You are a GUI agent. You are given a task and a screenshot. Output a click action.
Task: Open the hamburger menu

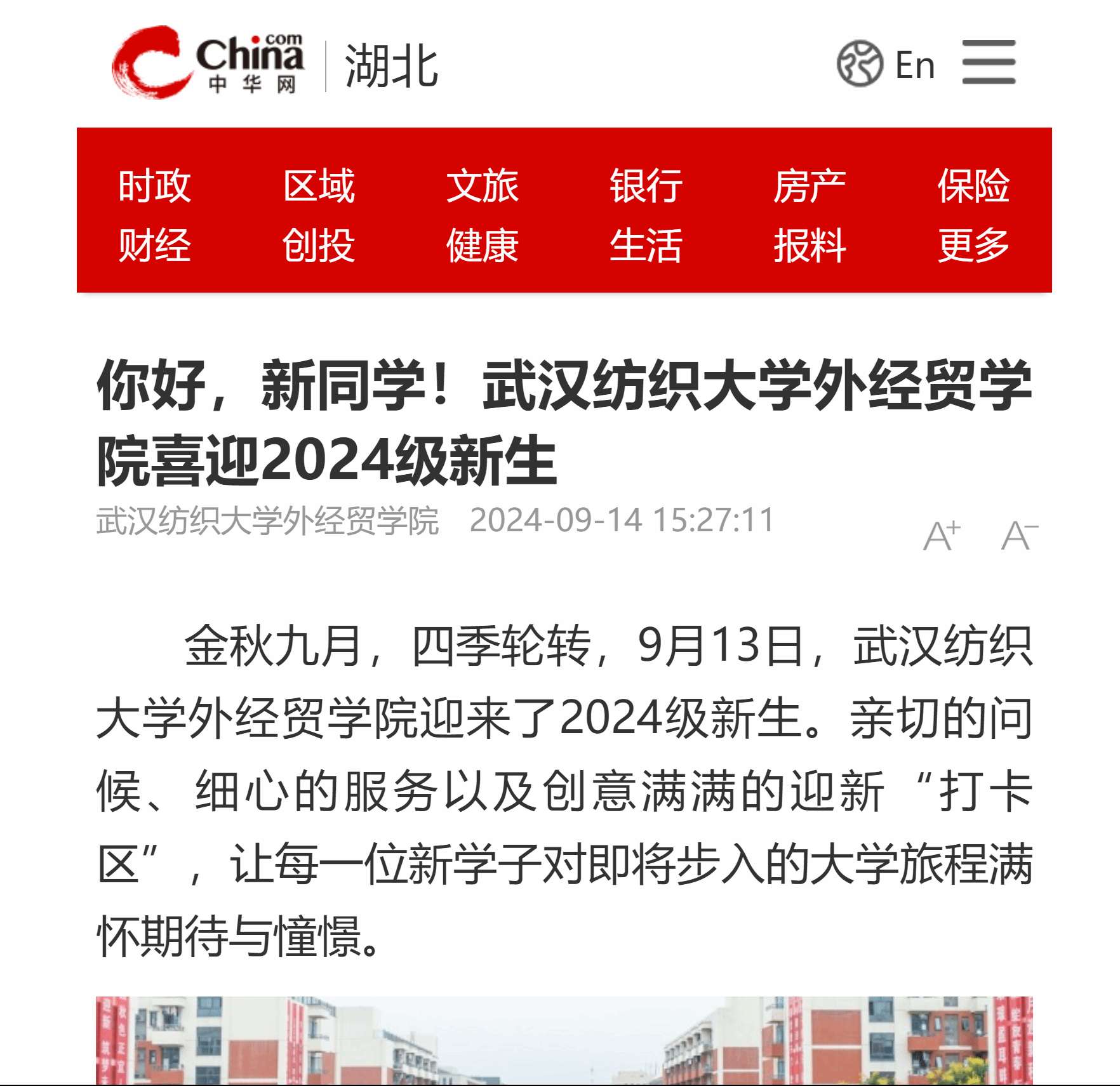[989, 62]
